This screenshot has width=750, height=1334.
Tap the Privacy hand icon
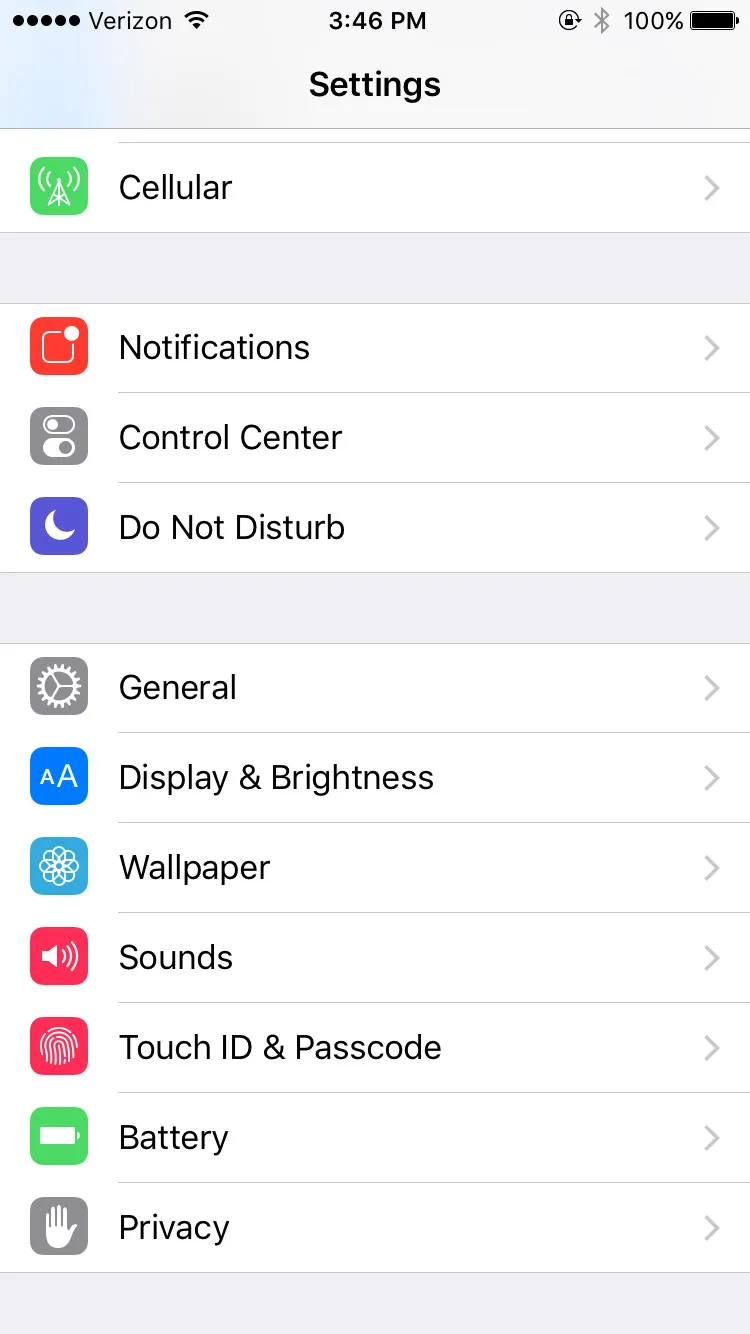click(x=57, y=1227)
